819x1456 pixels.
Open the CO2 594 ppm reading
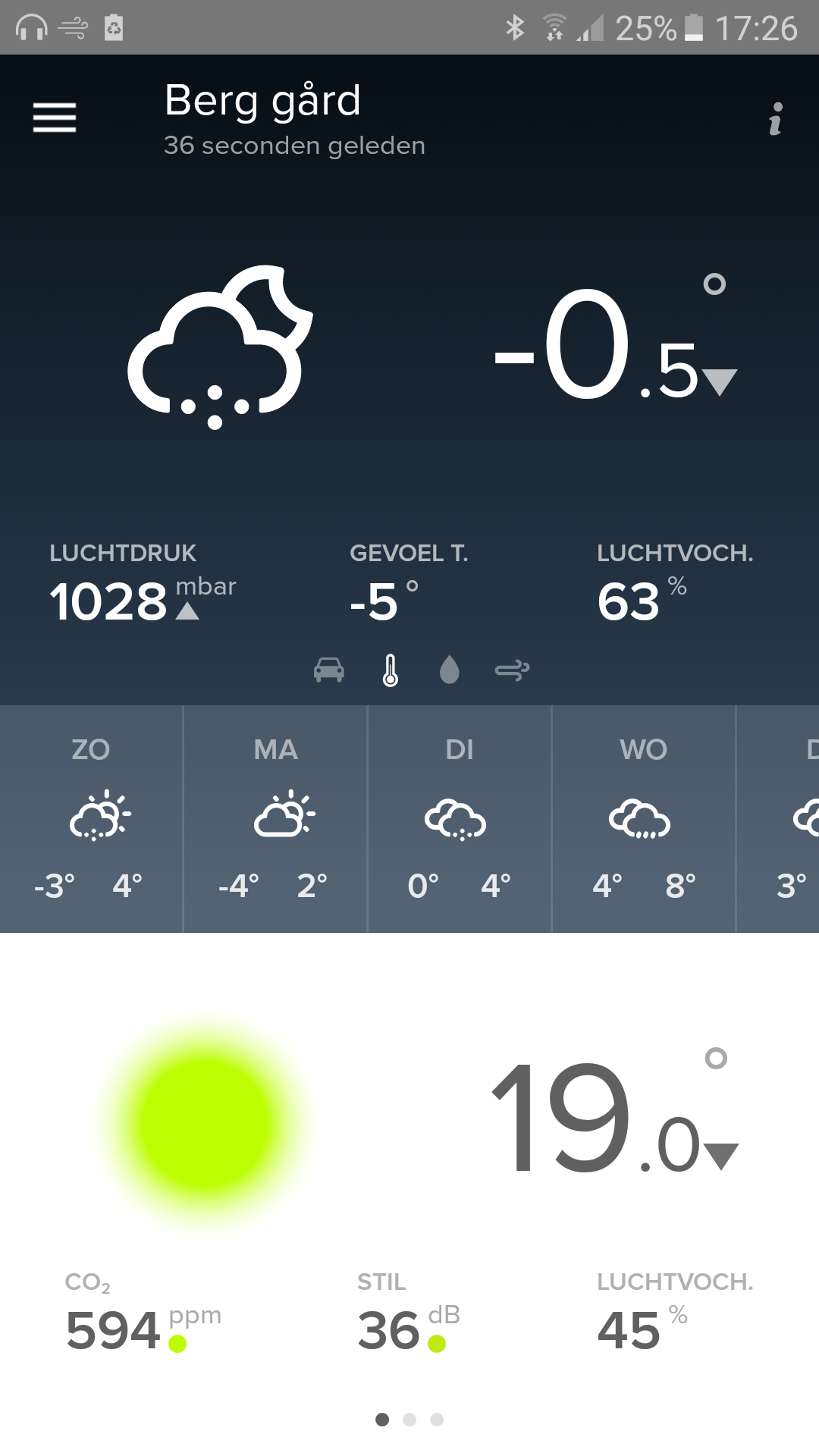pyautogui.click(x=143, y=1315)
